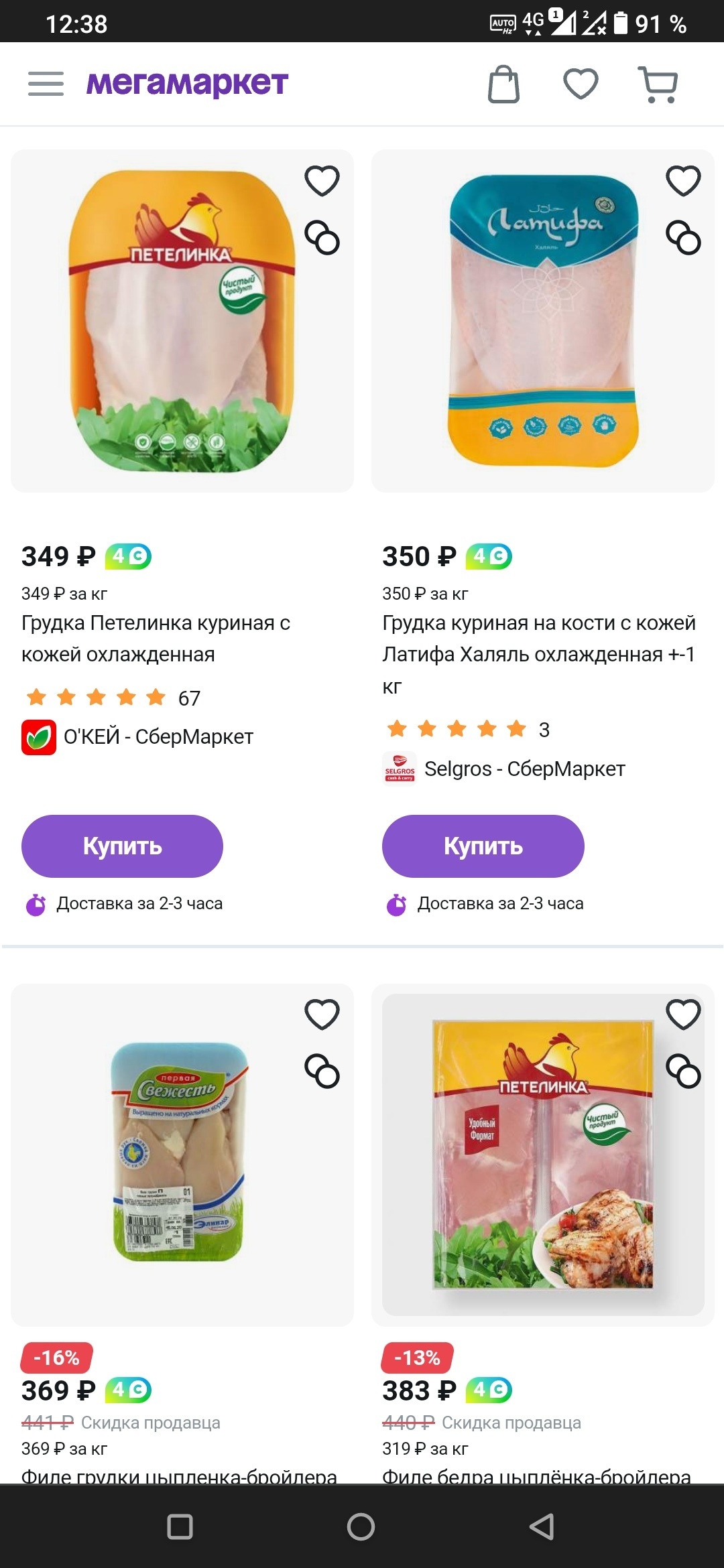This screenshot has width=724, height=1568.
Task: Compare the Первая Свежесть fillet
Action: 322,1071
